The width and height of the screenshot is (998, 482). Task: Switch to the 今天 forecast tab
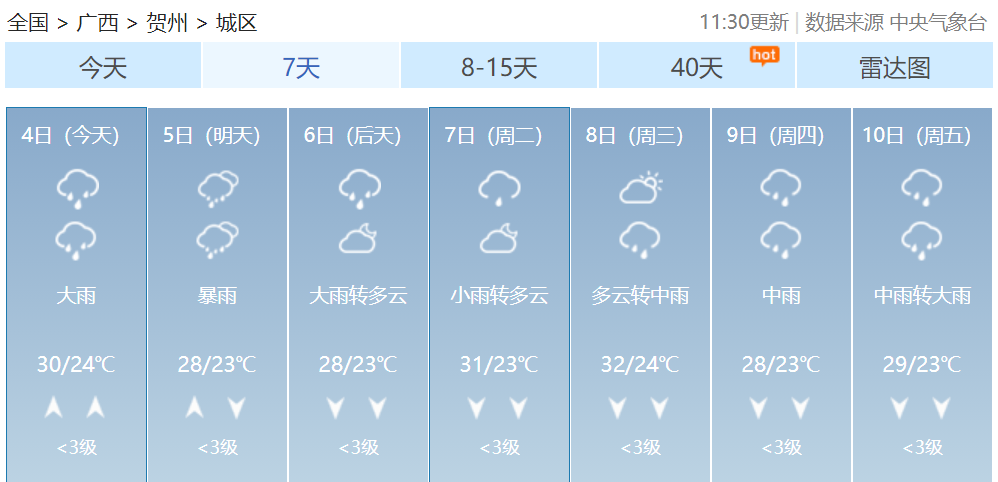[x=103, y=68]
